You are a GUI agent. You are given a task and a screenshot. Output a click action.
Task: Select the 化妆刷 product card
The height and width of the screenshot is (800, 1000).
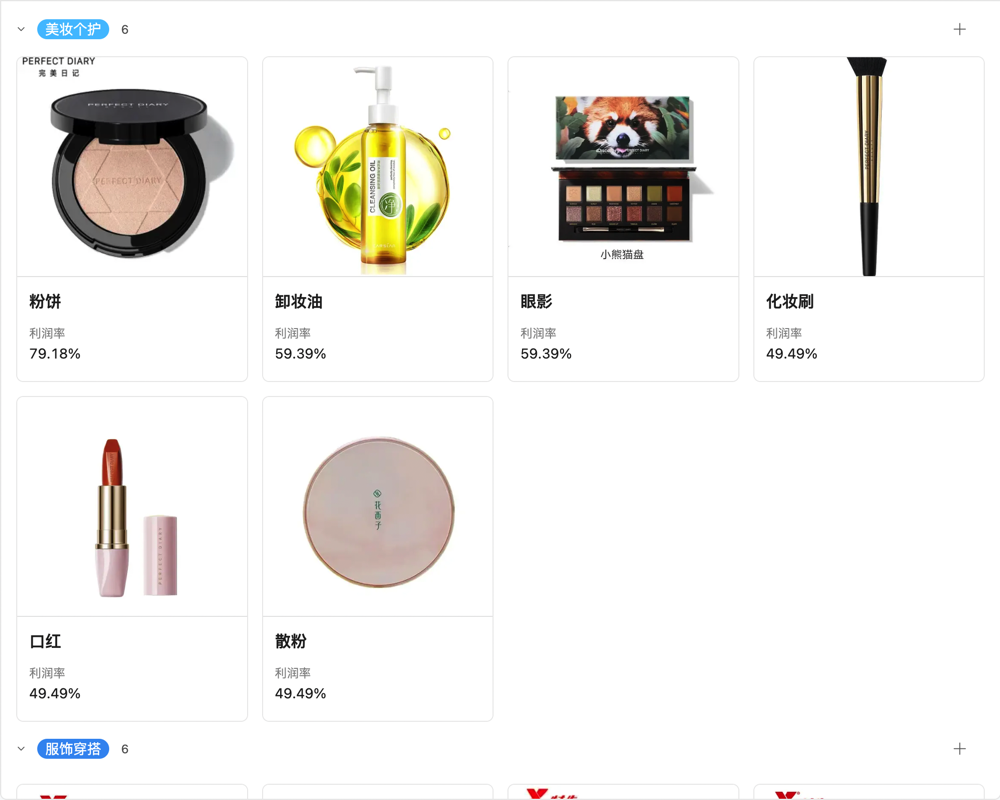click(868, 219)
